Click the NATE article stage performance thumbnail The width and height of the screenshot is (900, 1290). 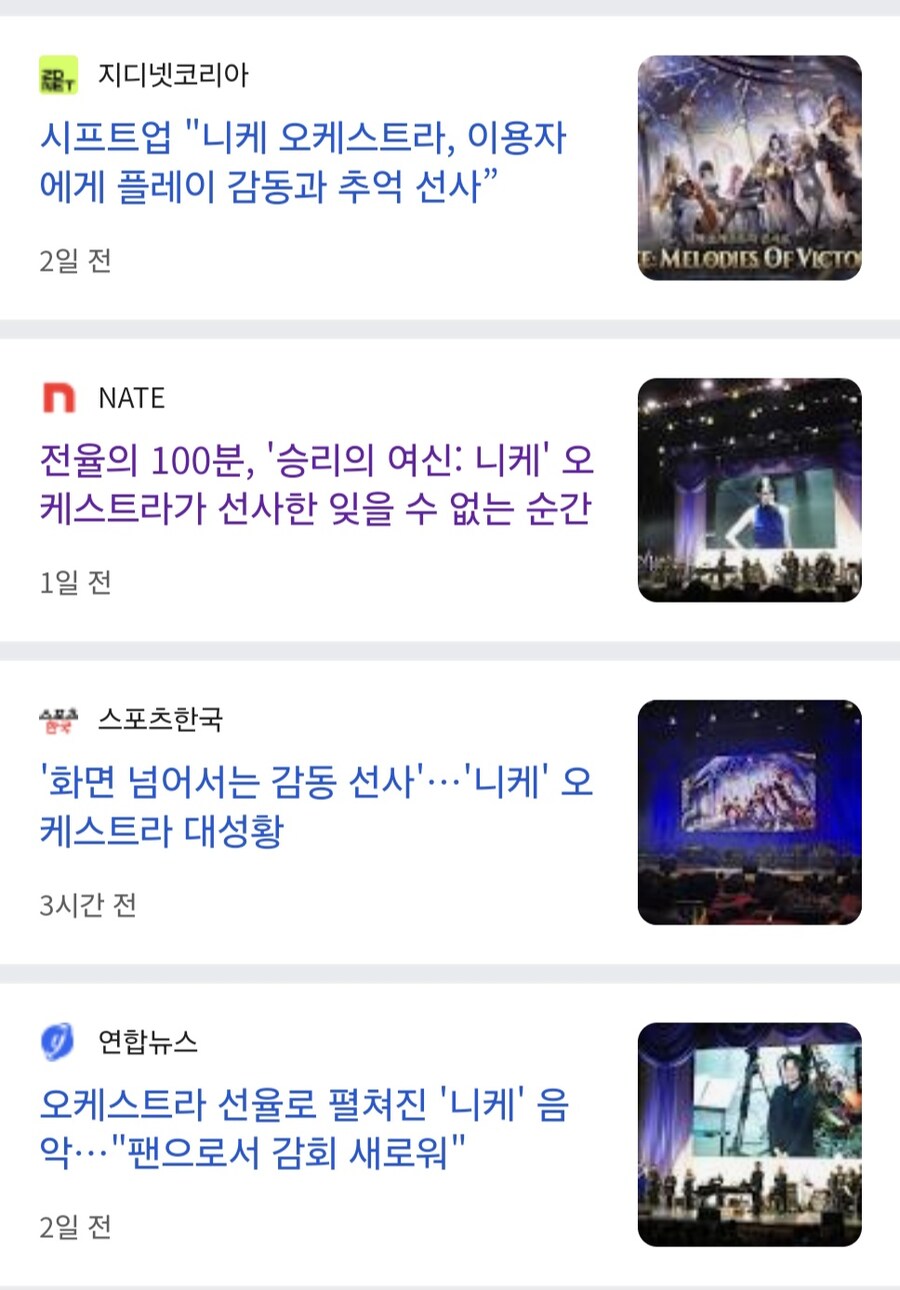(749, 489)
